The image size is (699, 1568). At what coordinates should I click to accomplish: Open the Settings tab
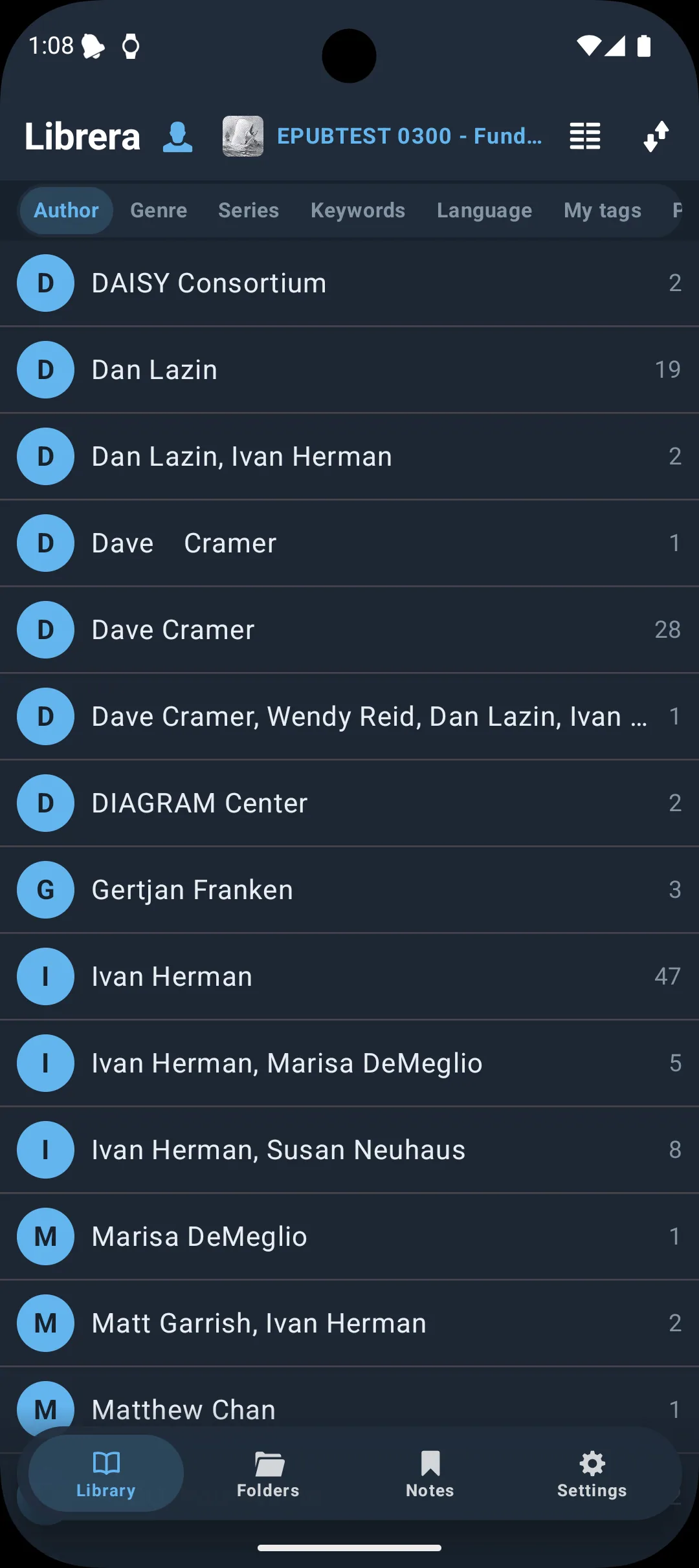[592, 1474]
